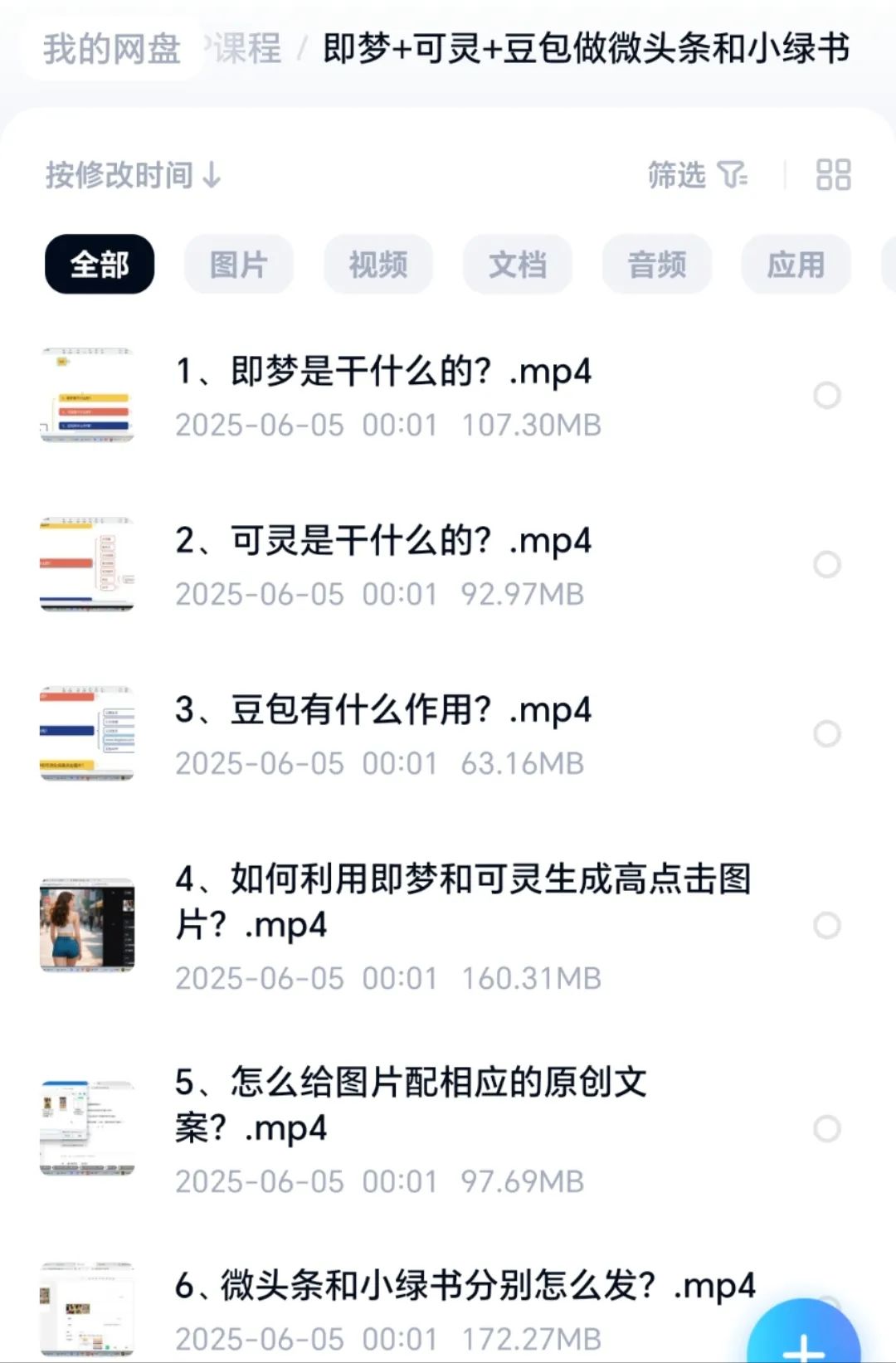
Task: Open thumbnail of video 3 豆包有什么作用
Action: pyautogui.click(x=88, y=733)
